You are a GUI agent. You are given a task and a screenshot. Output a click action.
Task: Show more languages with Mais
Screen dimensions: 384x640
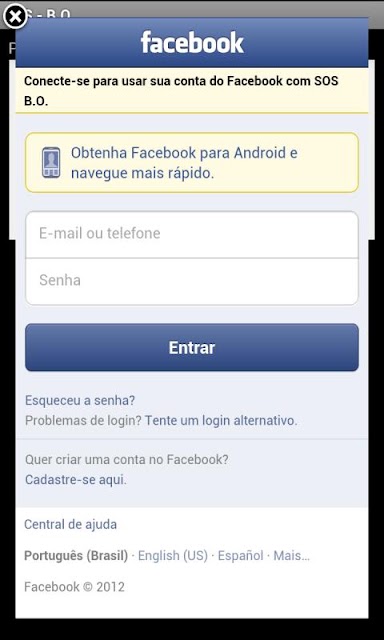pos(291,556)
